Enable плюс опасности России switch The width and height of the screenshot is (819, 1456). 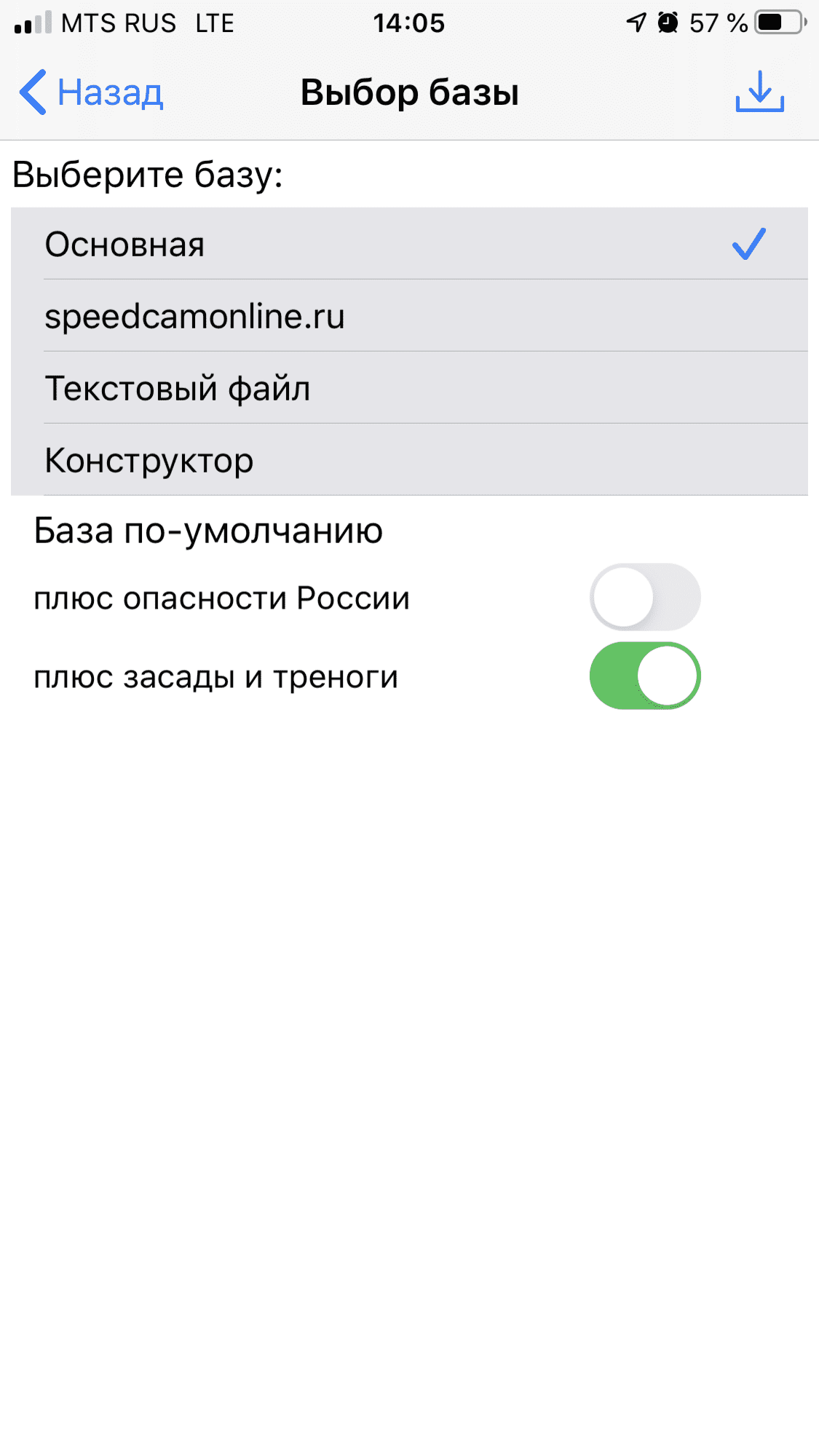click(645, 597)
